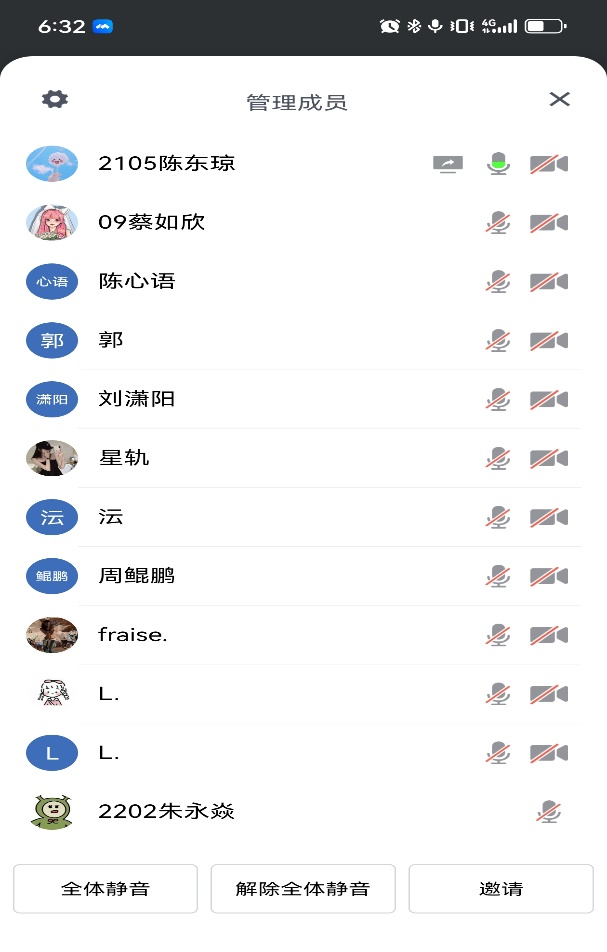This screenshot has width=607, height=952.
Task: Tap the microphone icon for 刘潇阳
Action: click(x=498, y=400)
